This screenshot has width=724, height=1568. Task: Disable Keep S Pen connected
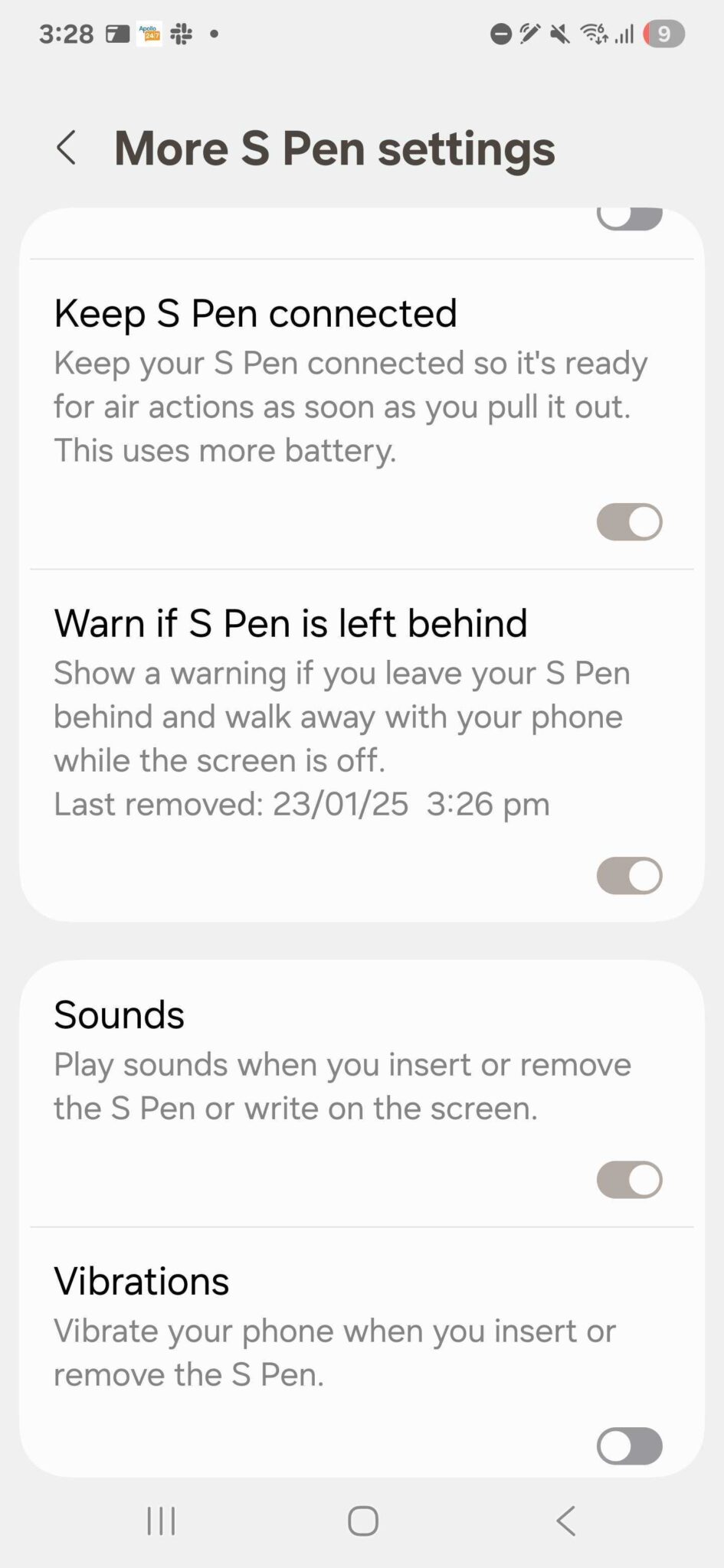coord(629,521)
